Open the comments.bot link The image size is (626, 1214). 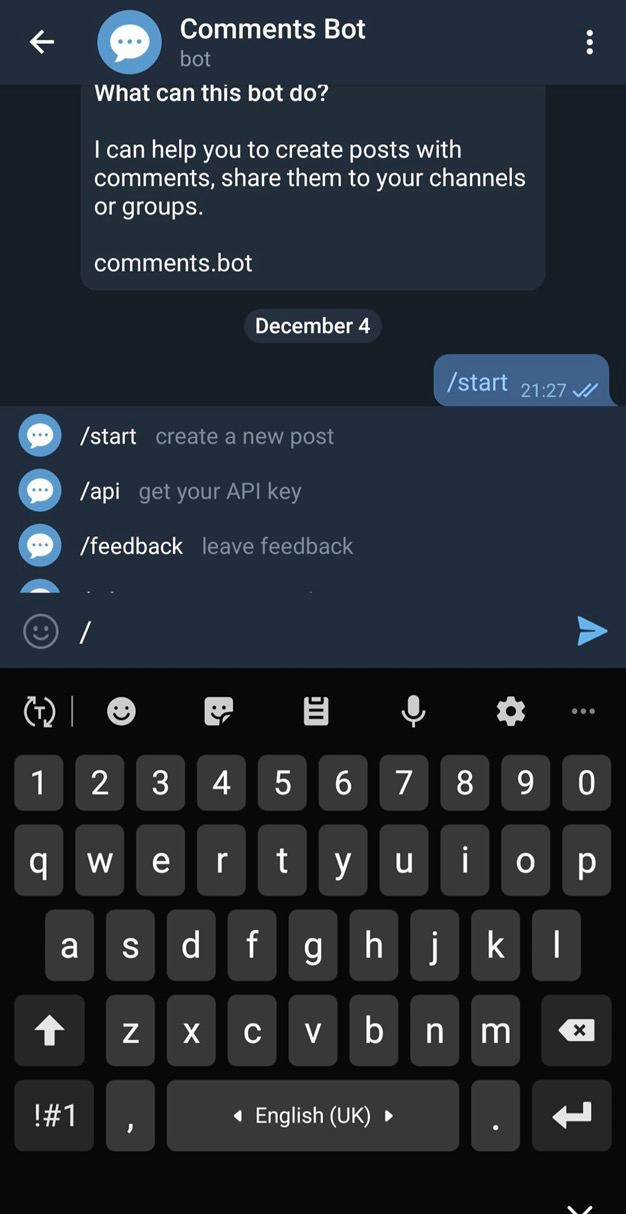[173, 263]
